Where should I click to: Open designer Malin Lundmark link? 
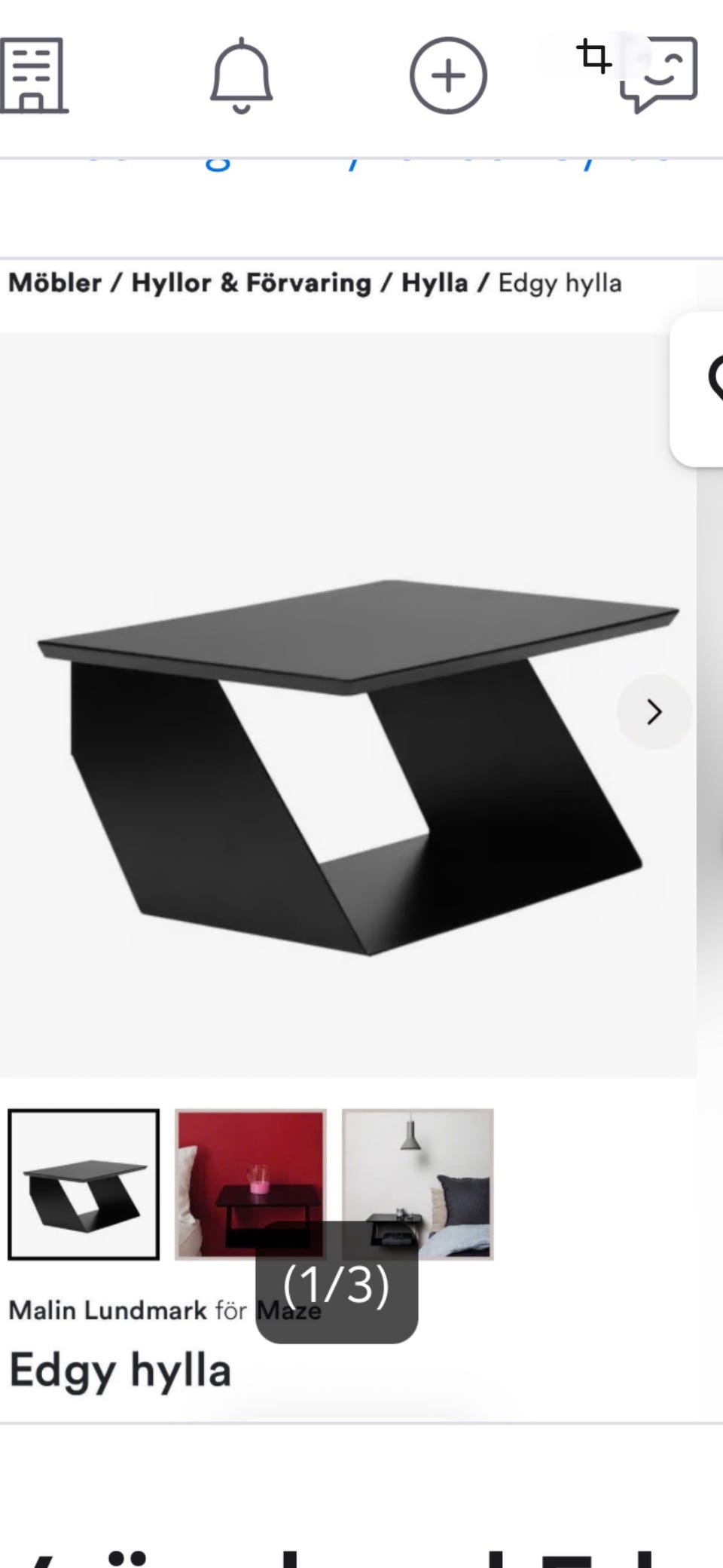point(108,1310)
